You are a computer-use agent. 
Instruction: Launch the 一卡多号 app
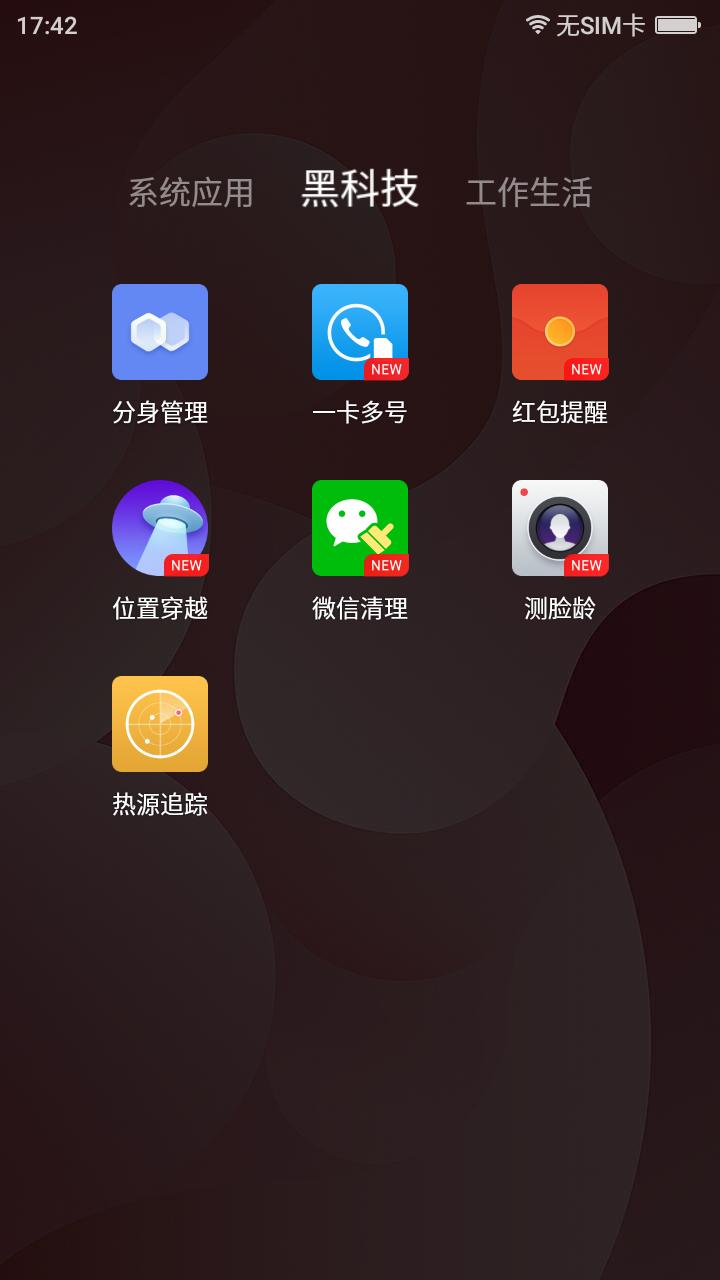(x=360, y=332)
